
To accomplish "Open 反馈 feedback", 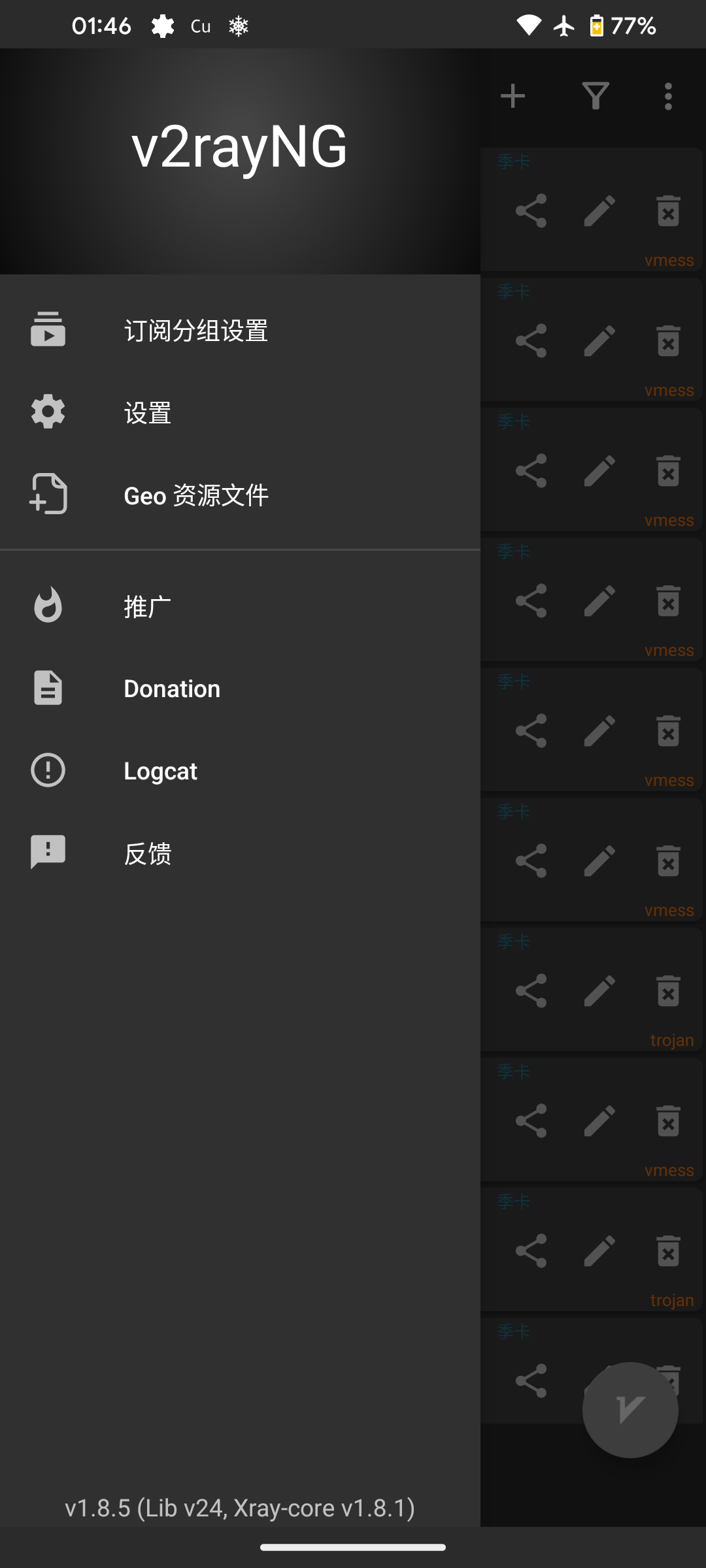I will [148, 853].
